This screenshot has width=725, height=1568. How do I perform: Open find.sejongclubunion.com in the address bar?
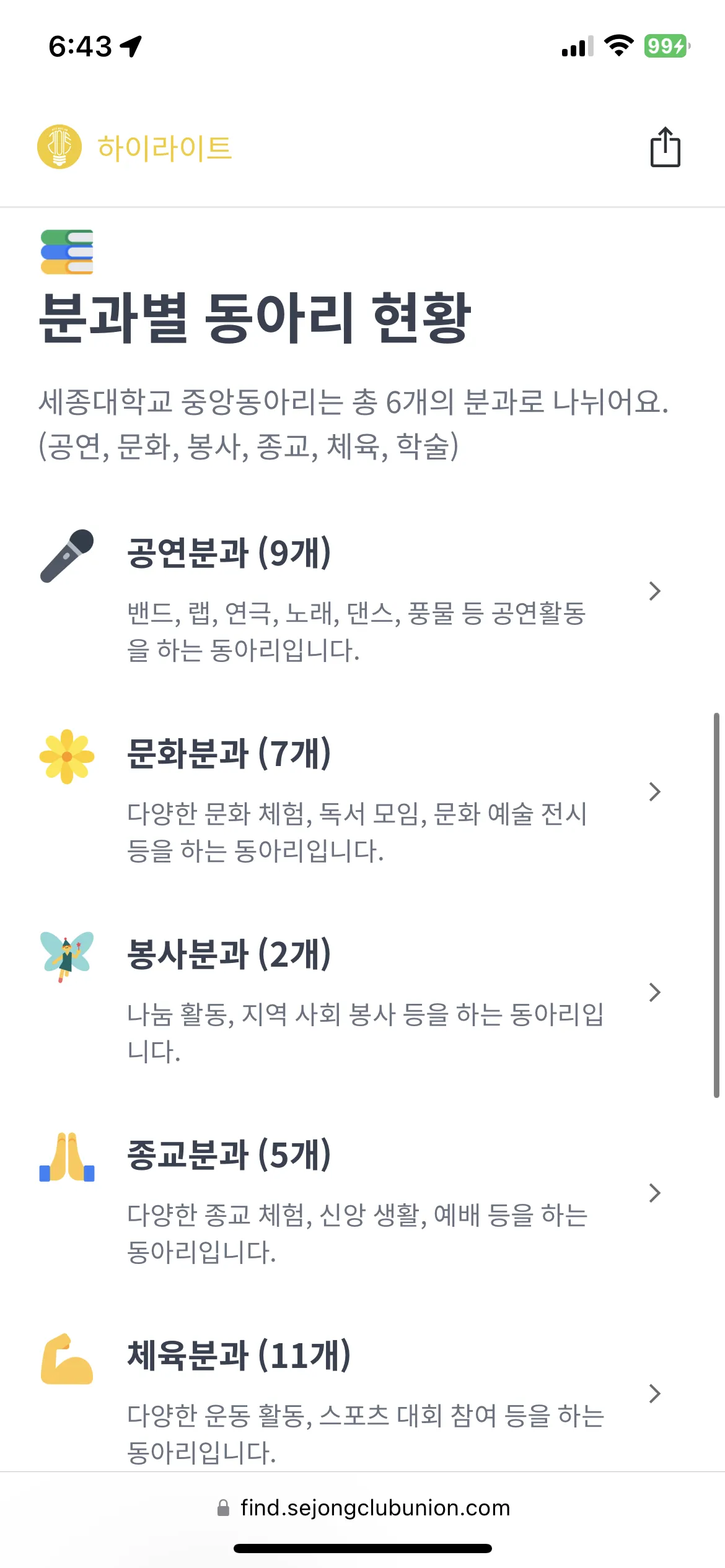point(374,1508)
